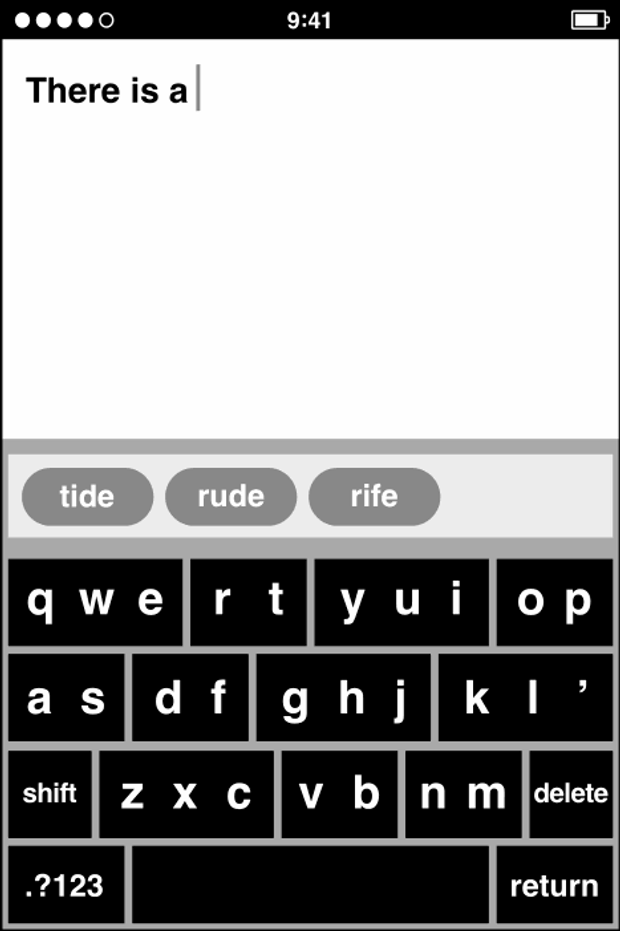This screenshot has height=931, width=620.
Task: Delete the last character with delete key
Action: tap(570, 794)
